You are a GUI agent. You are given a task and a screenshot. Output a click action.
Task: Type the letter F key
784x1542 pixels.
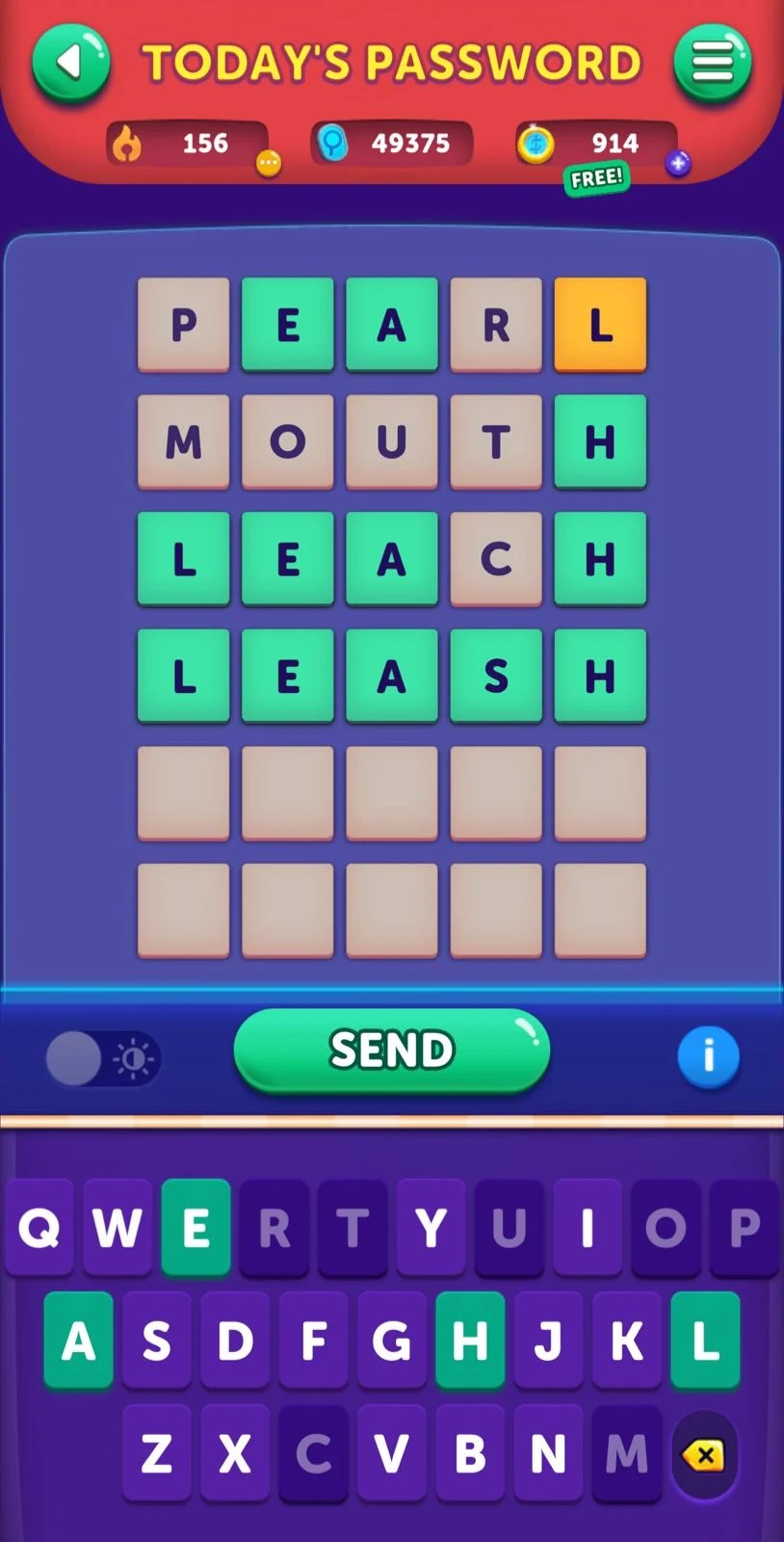(313, 1341)
